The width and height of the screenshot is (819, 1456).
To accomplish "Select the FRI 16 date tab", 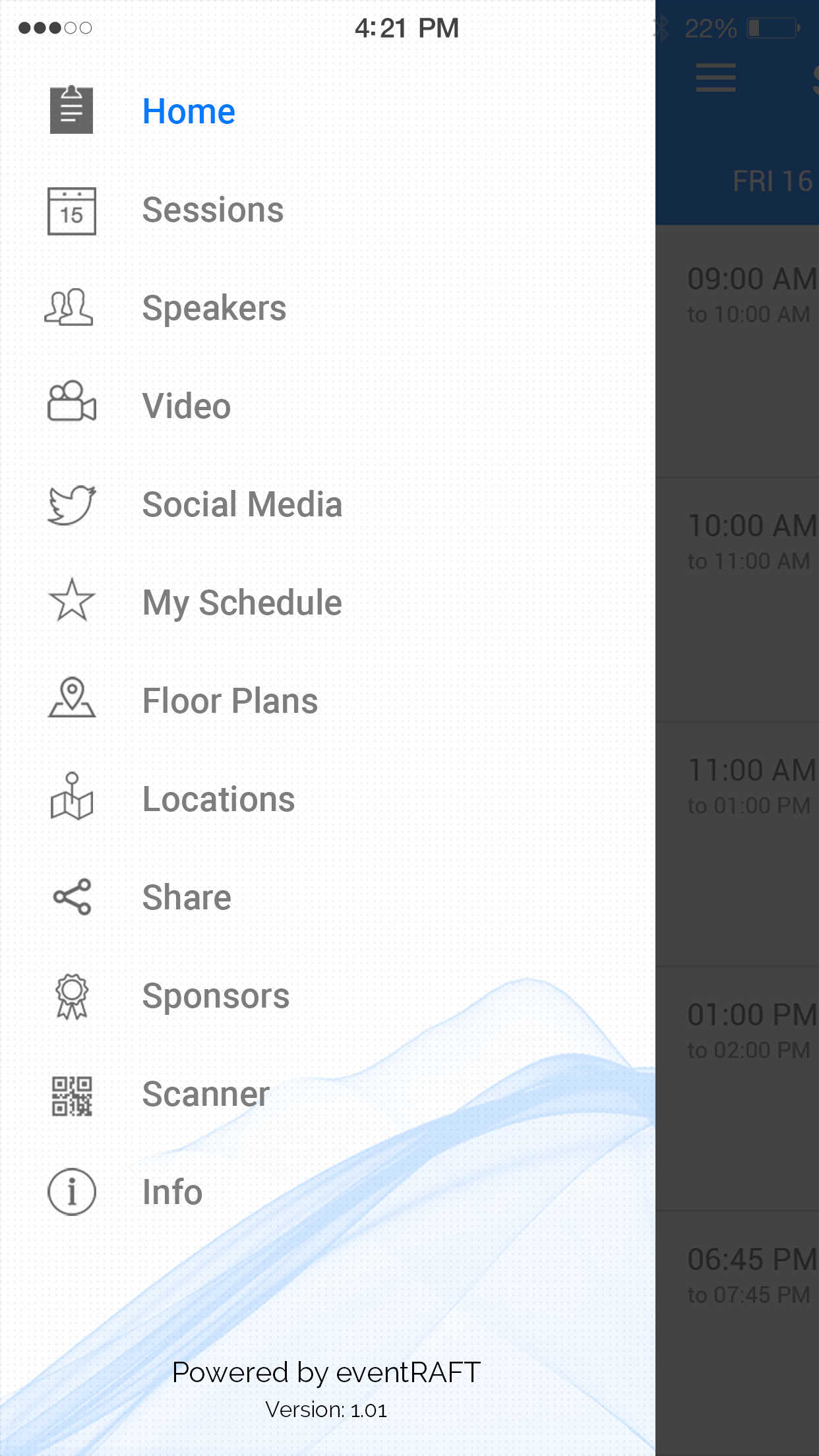I will click(x=772, y=181).
